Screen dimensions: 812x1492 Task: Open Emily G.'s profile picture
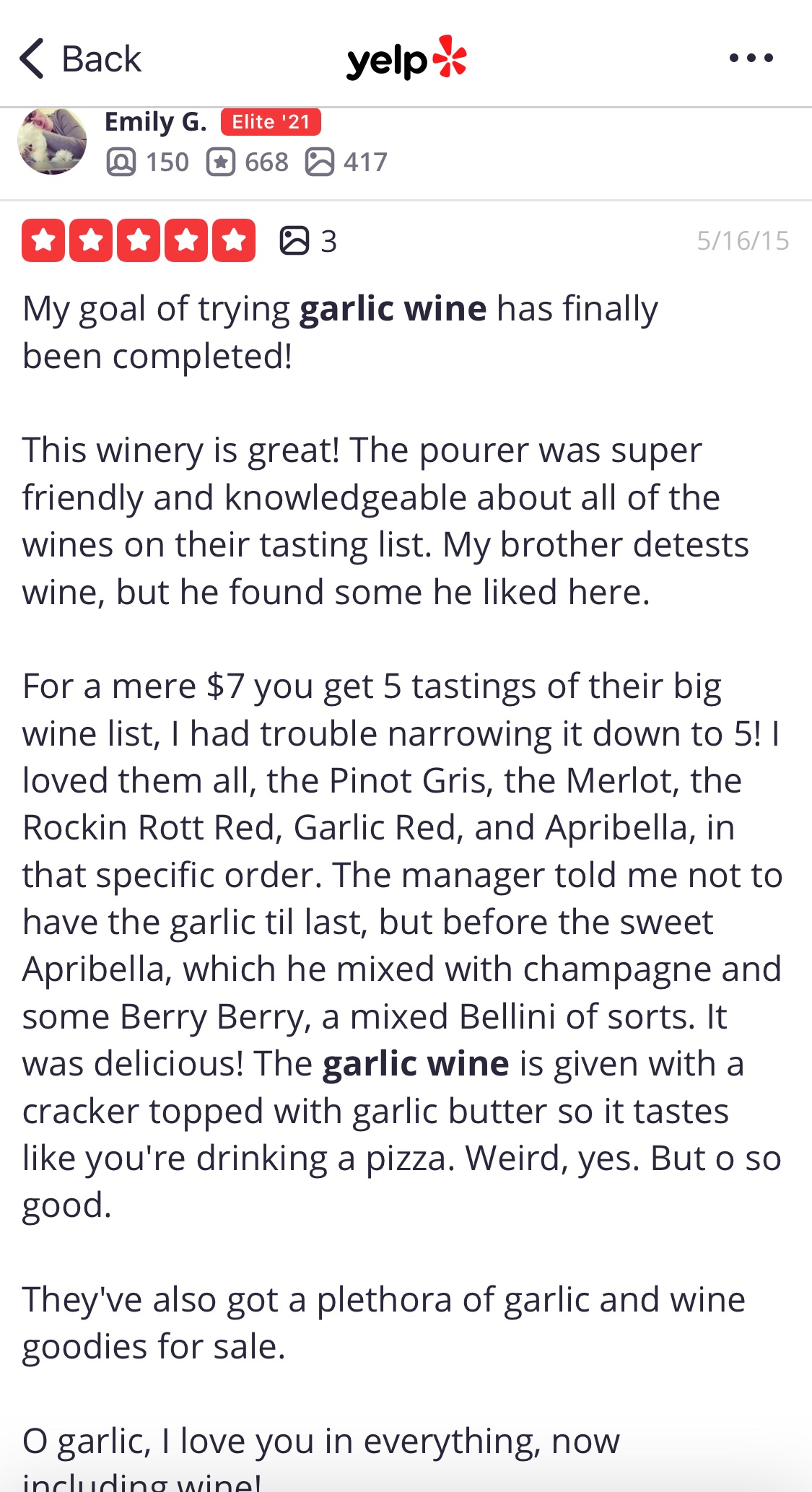pyautogui.click(x=52, y=141)
